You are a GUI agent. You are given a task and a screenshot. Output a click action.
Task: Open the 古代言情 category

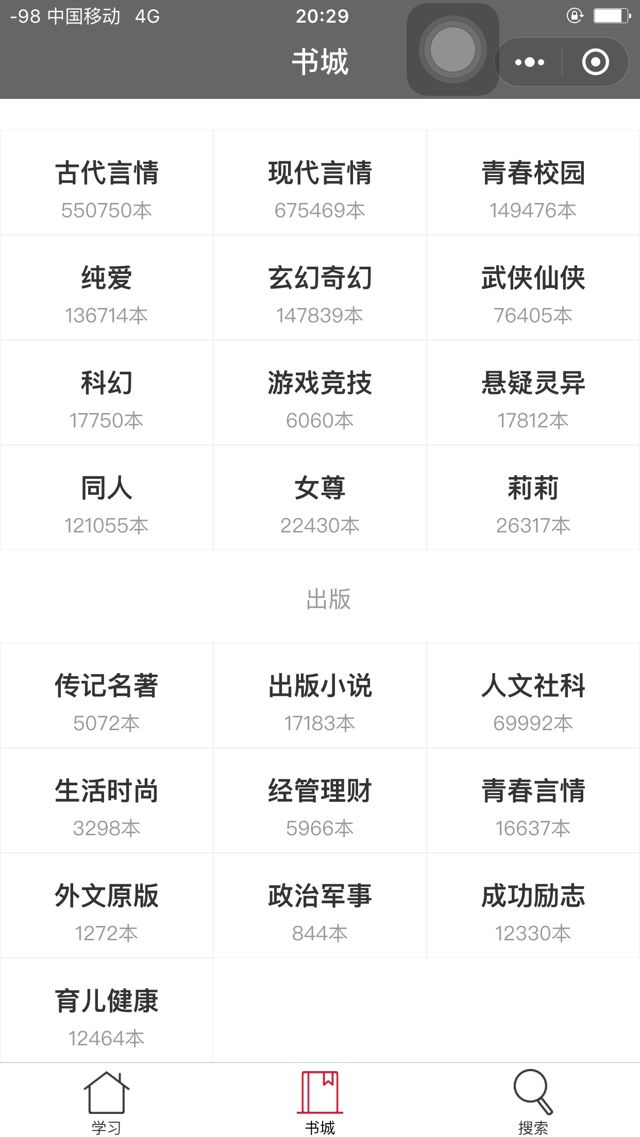pyautogui.click(x=107, y=183)
